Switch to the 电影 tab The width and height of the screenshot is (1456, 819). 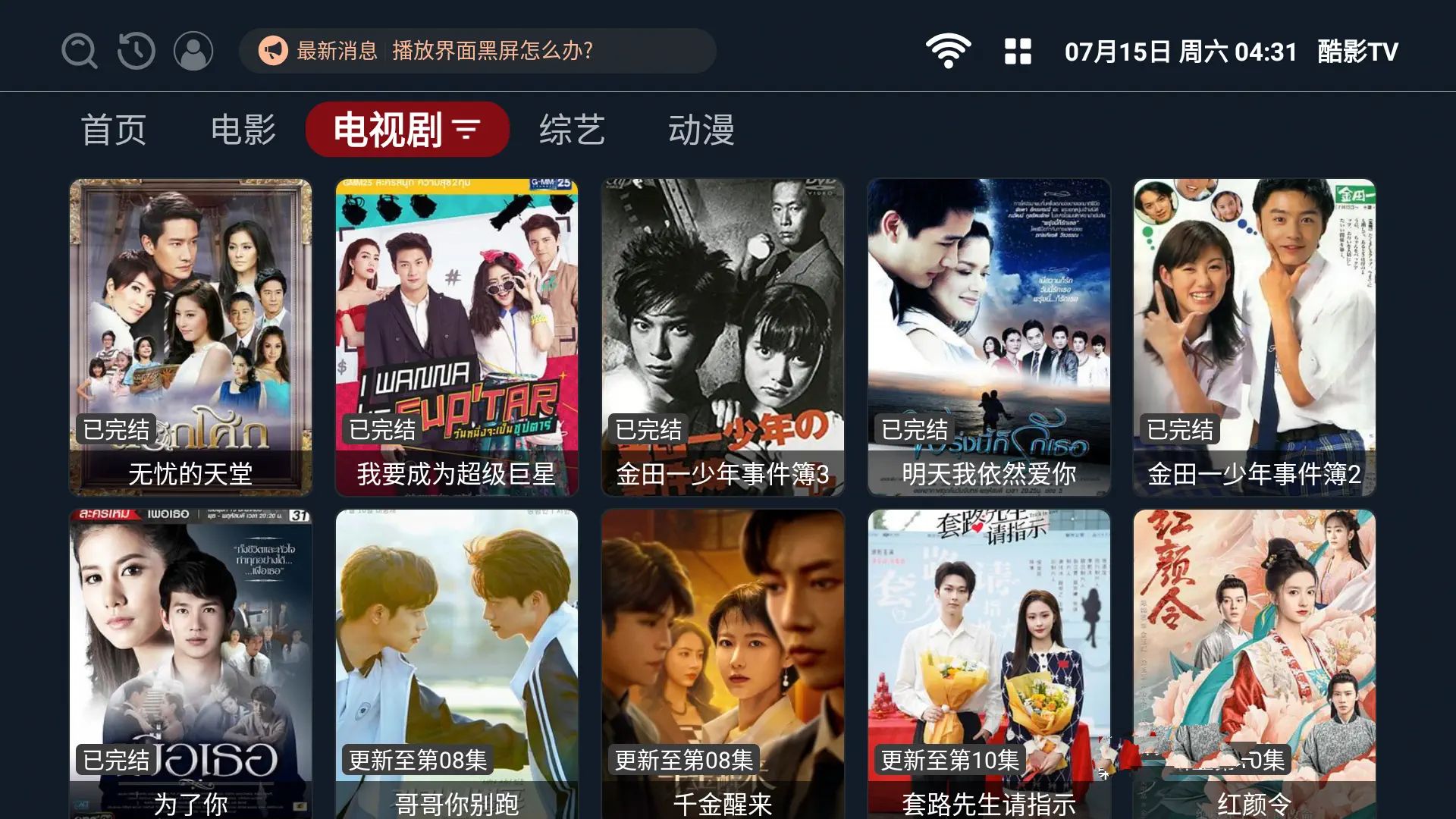click(243, 130)
